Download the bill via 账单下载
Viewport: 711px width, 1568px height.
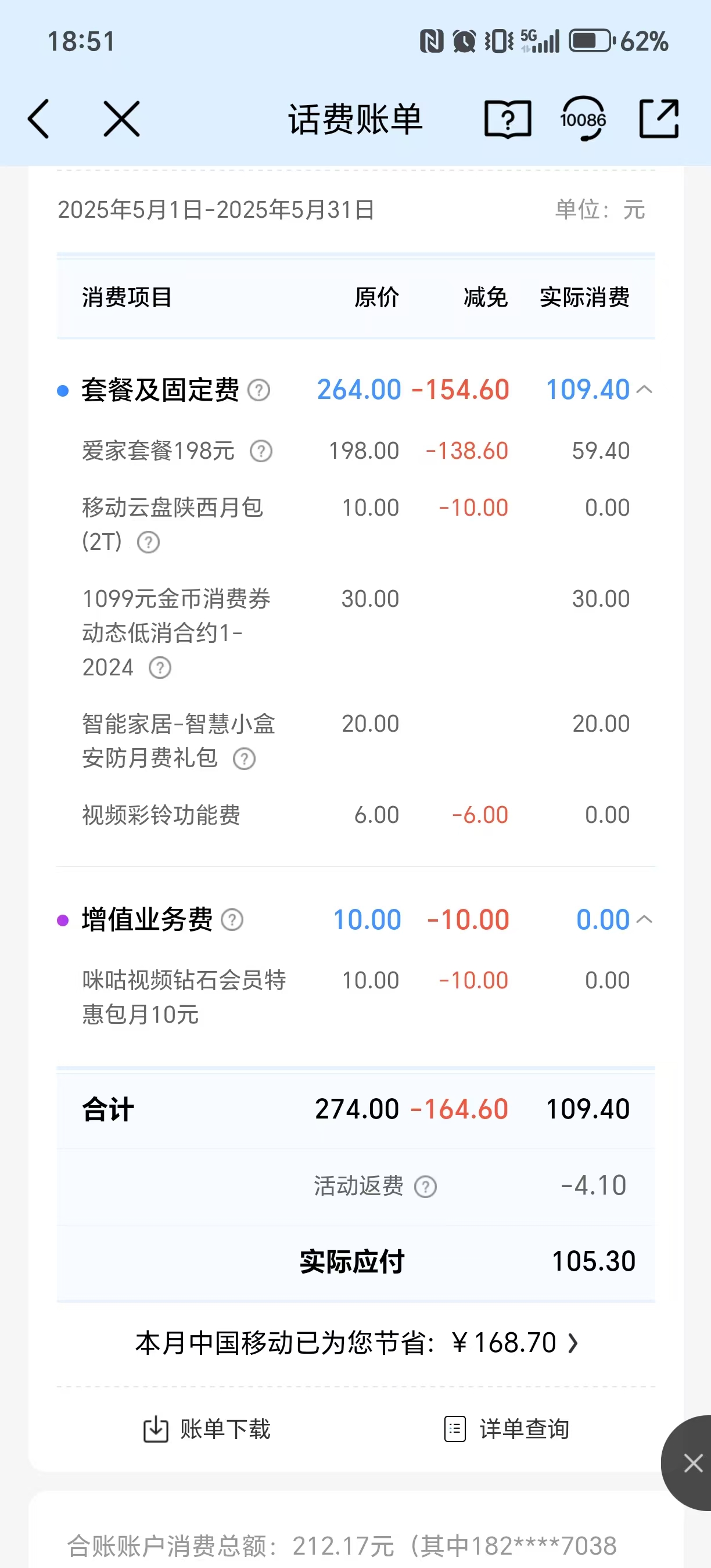pos(207,1429)
